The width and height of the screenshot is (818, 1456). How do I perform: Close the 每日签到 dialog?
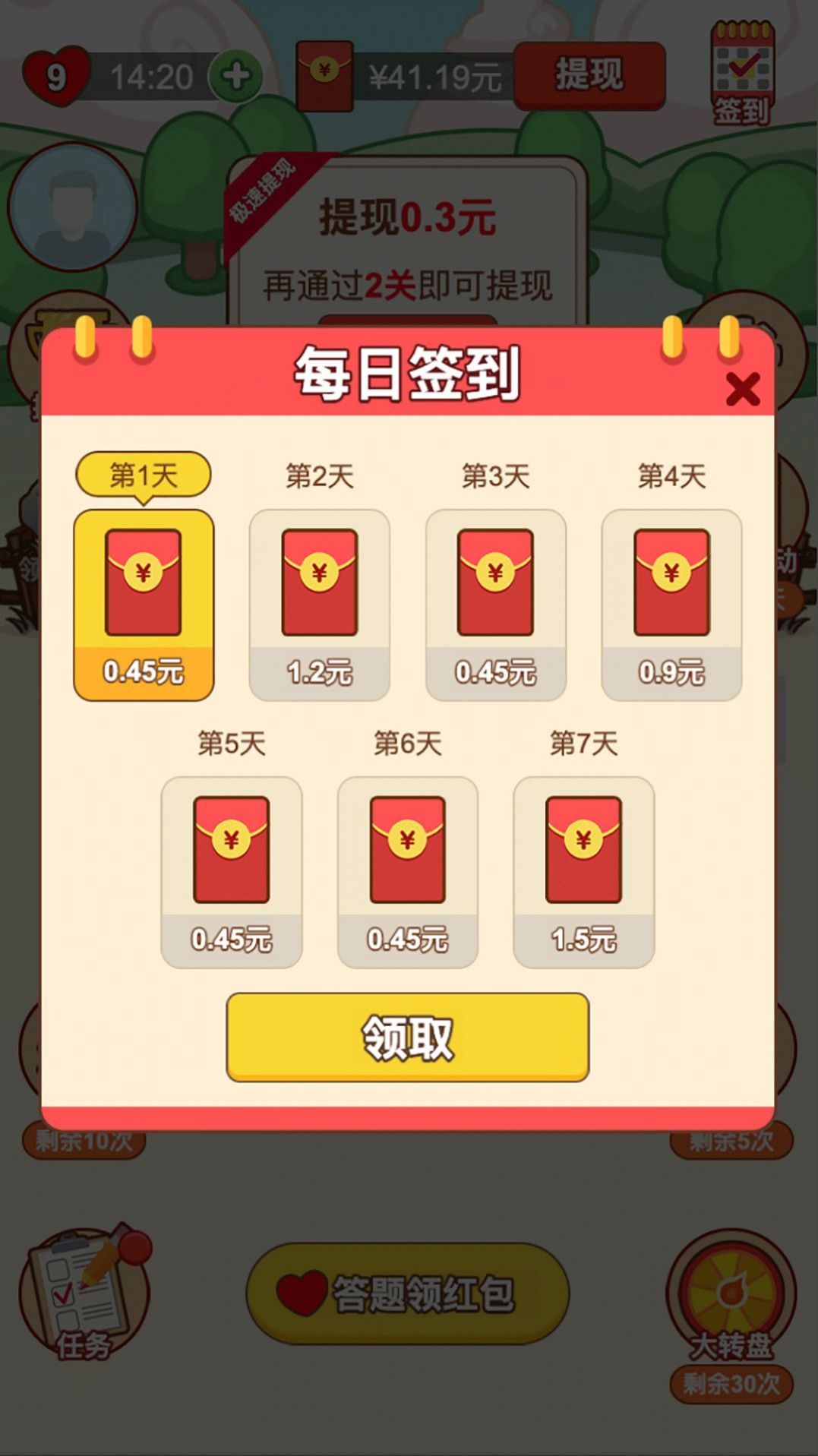pos(742,390)
